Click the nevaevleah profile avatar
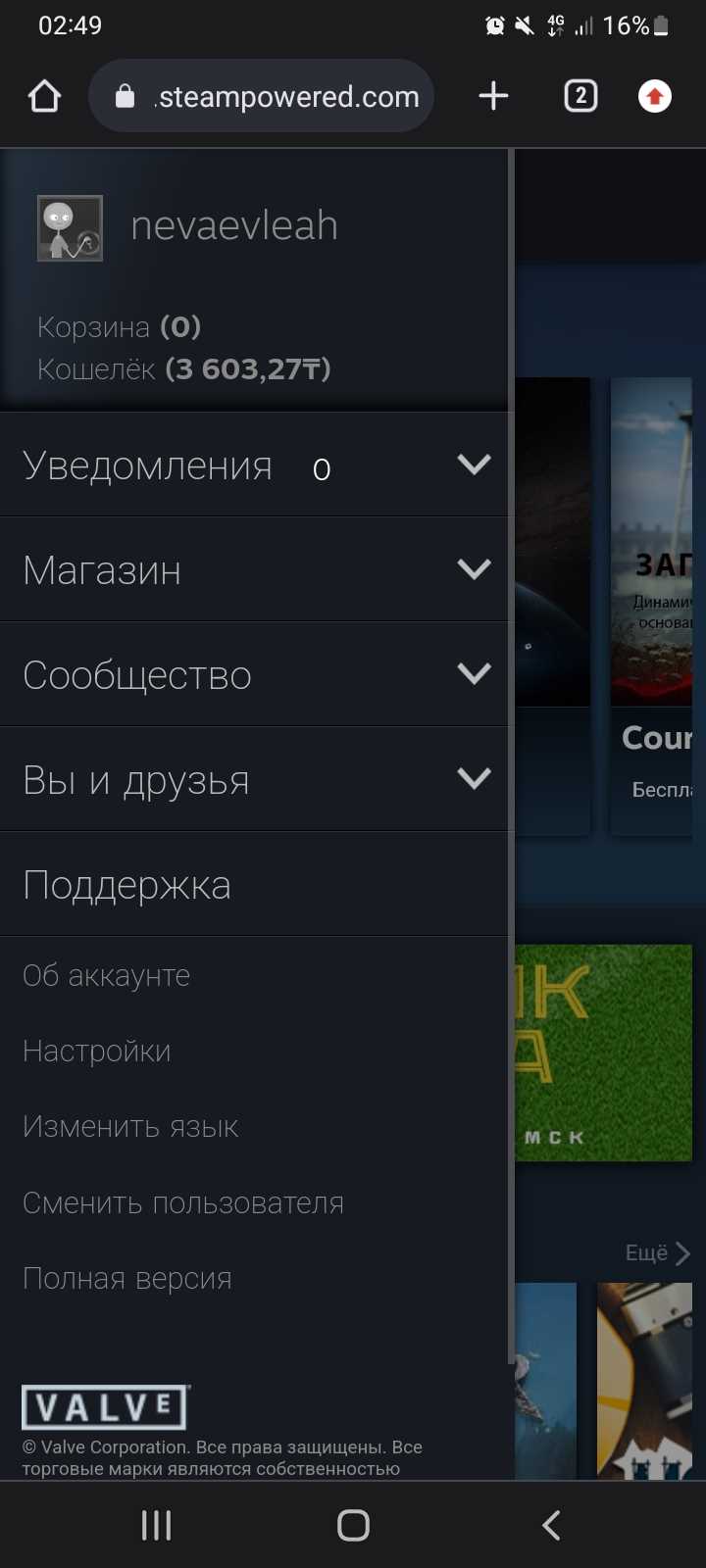The width and height of the screenshot is (706, 1568). [71, 227]
